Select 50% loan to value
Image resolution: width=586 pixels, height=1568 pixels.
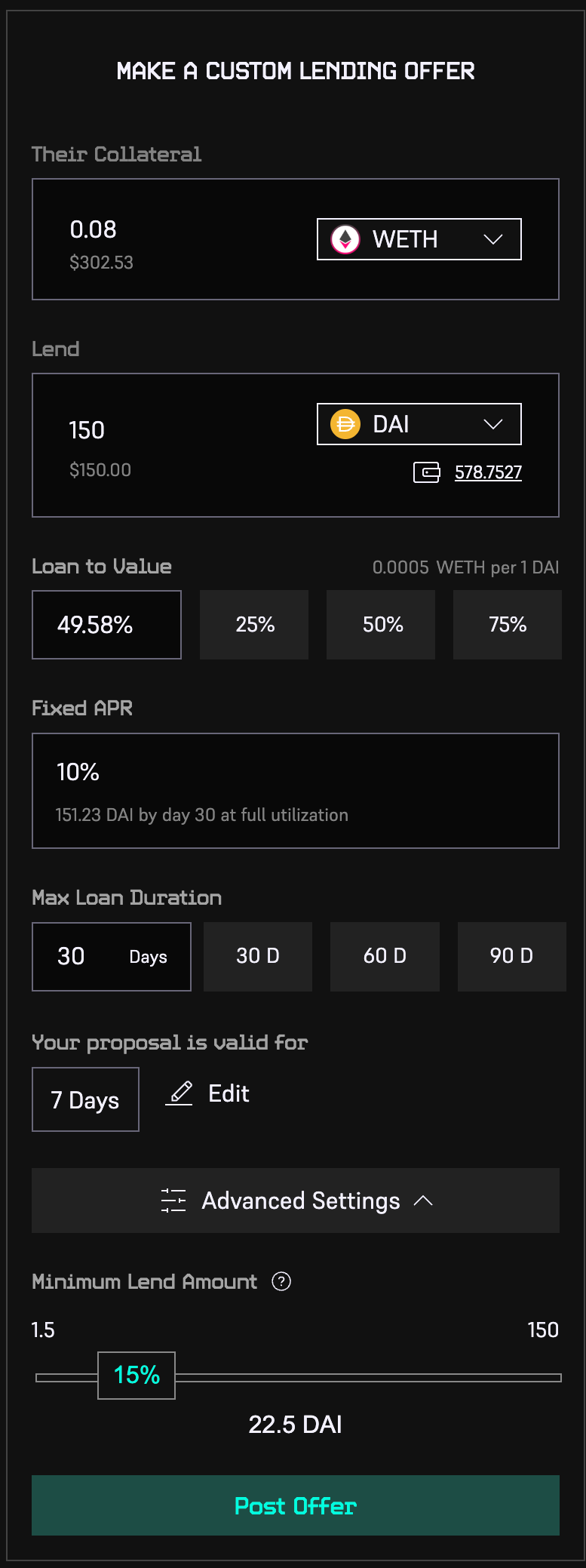381,625
